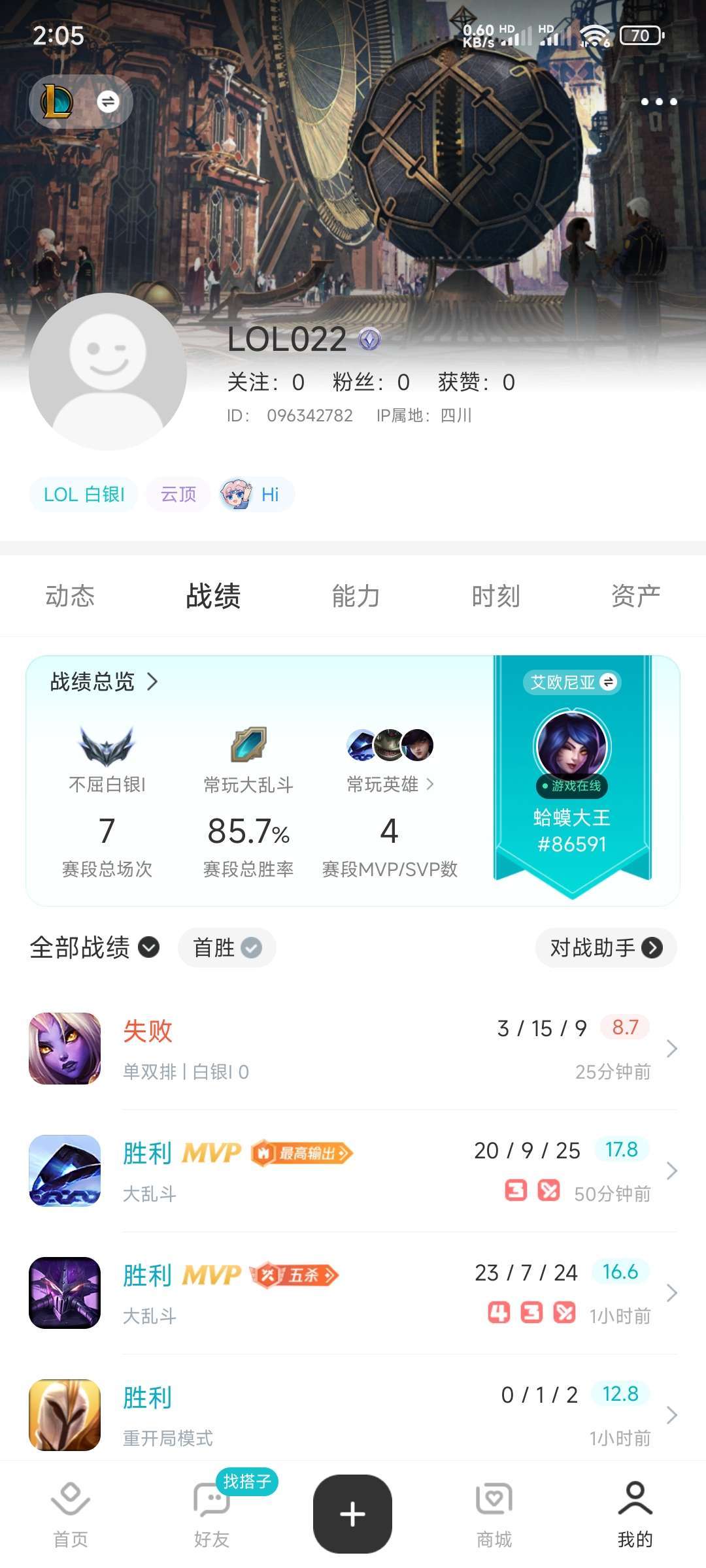Tap the center plus create button

(353, 1514)
